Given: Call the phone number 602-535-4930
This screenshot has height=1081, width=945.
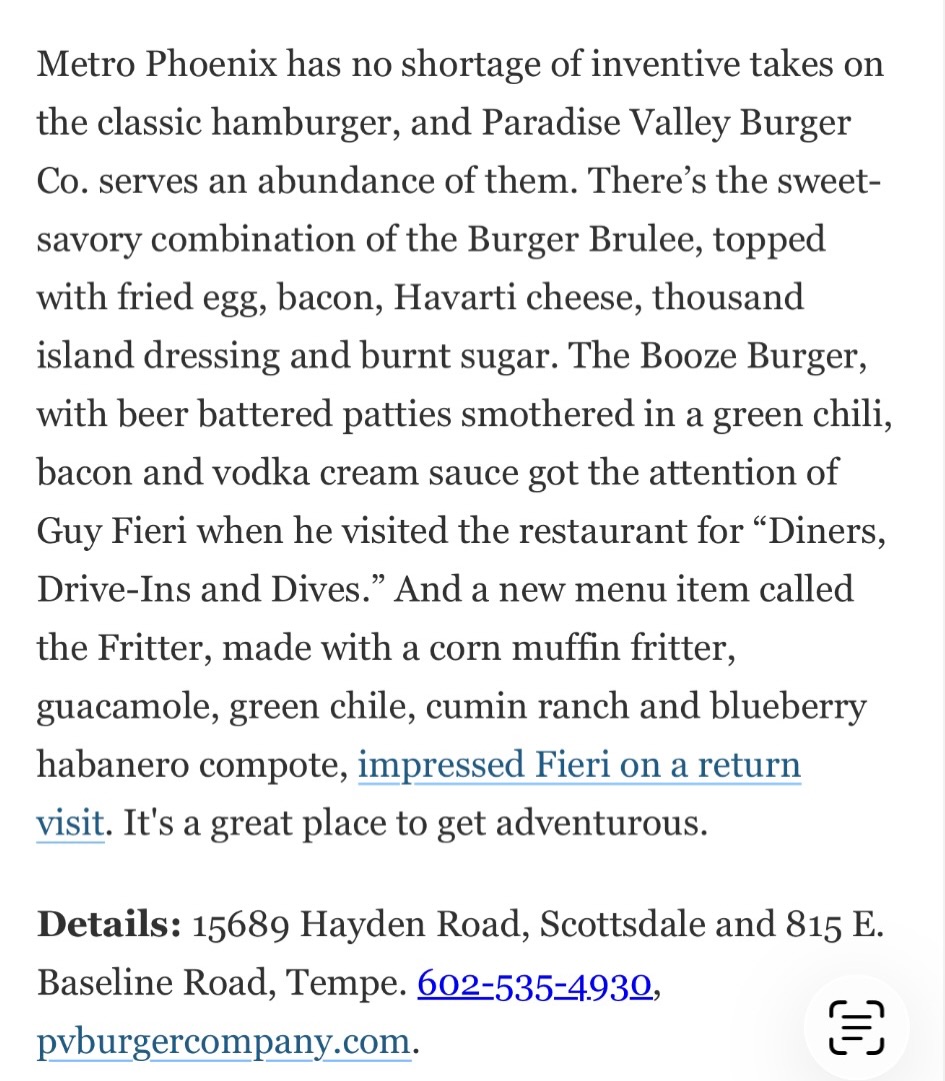Looking at the screenshot, I should click(x=535, y=985).
